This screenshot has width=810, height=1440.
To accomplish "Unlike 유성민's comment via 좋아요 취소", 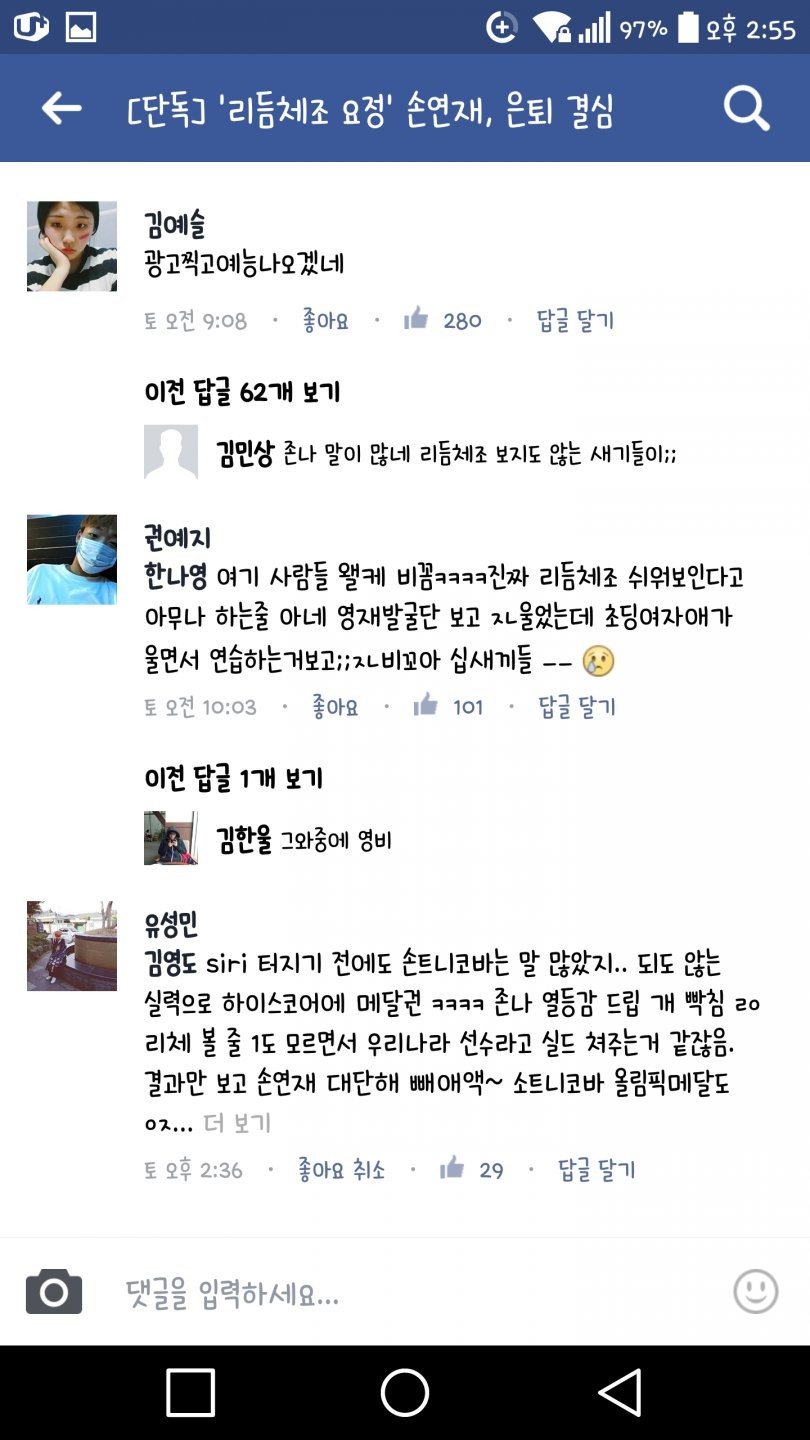I will coord(341,1169).
